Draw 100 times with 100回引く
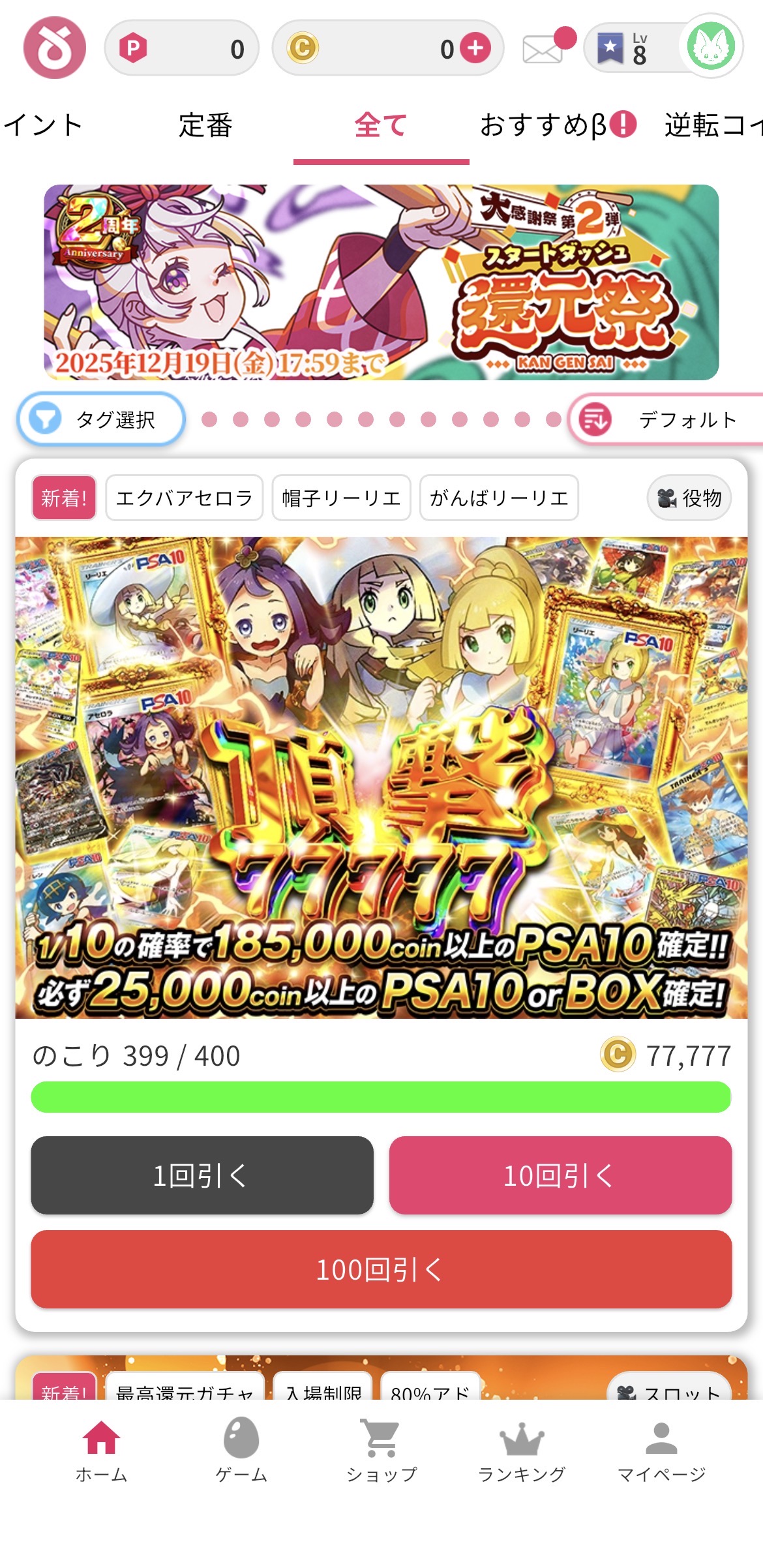The image size is (763, 1568). (x=381, y=1269)
